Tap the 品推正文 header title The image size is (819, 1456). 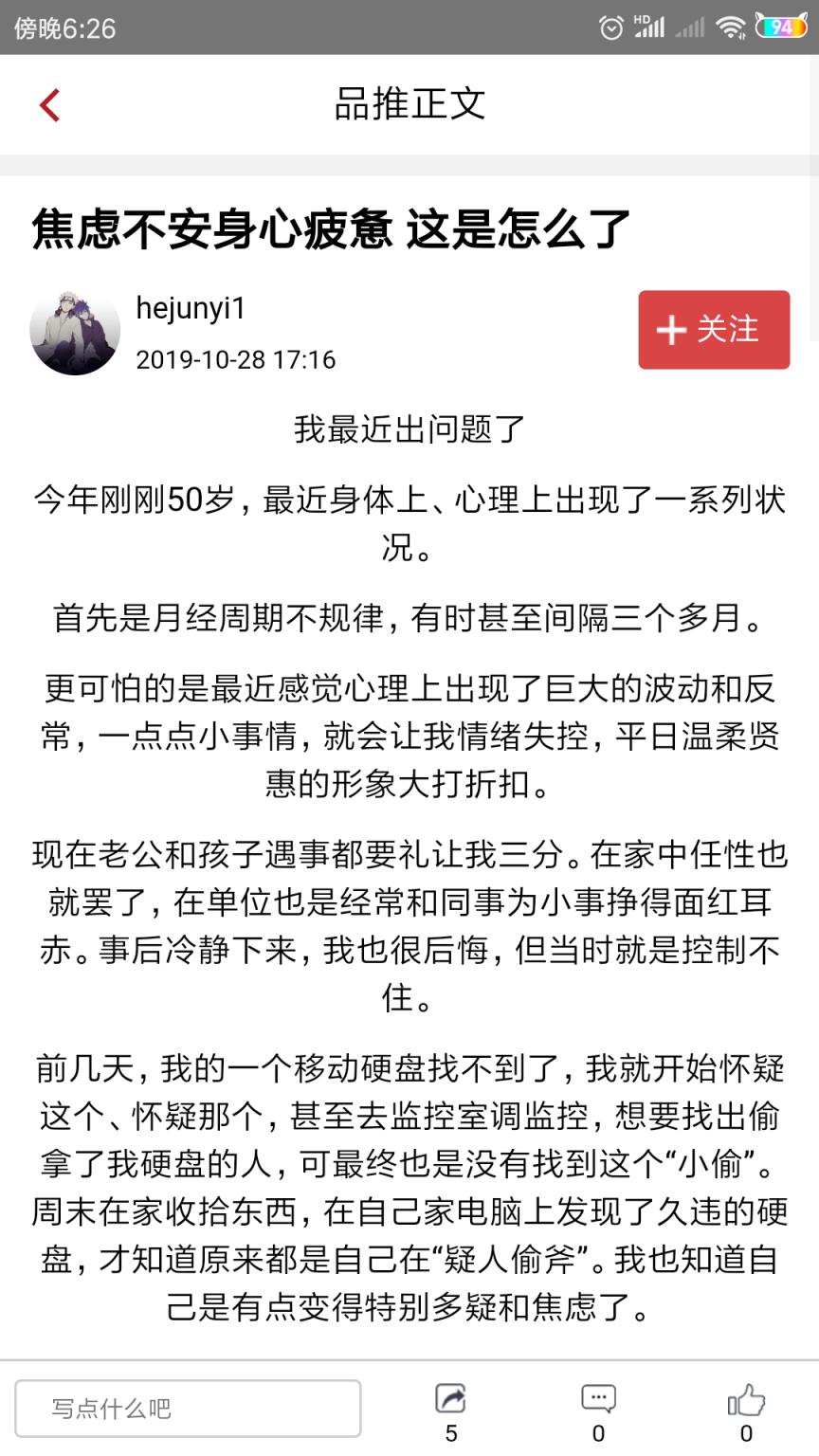tap(409, 104)
